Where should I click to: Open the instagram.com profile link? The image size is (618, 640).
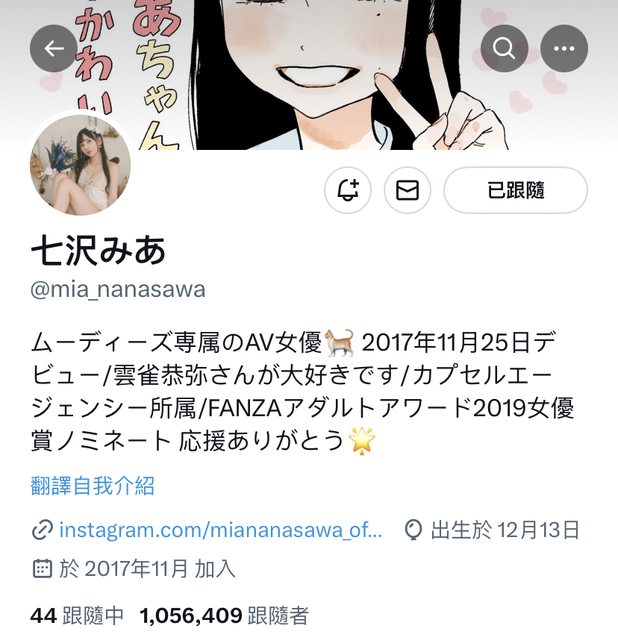point(220,529)
